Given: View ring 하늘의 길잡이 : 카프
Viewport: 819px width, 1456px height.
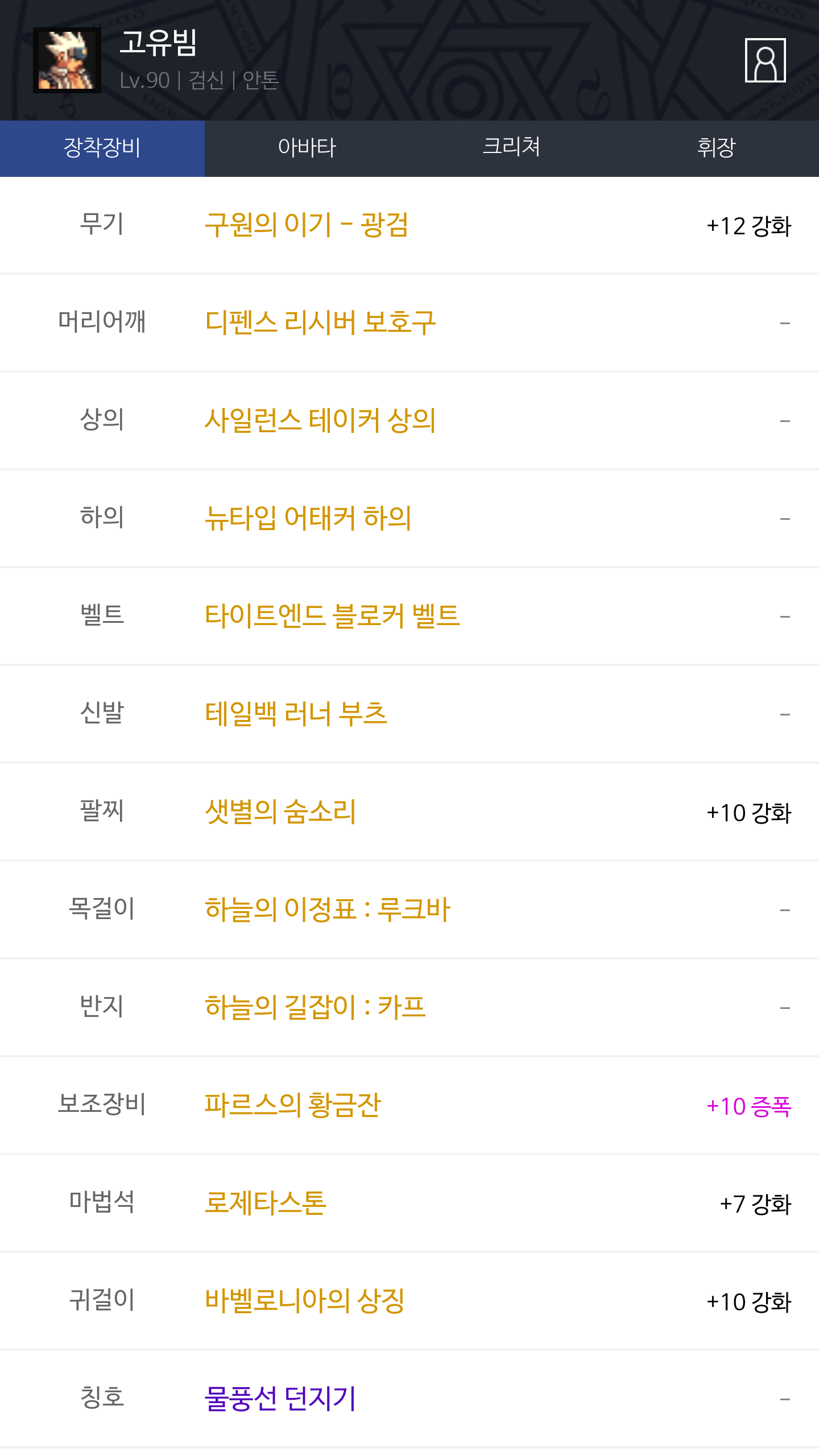Looking at the screenshot, I should click(x=315, y=1008).
